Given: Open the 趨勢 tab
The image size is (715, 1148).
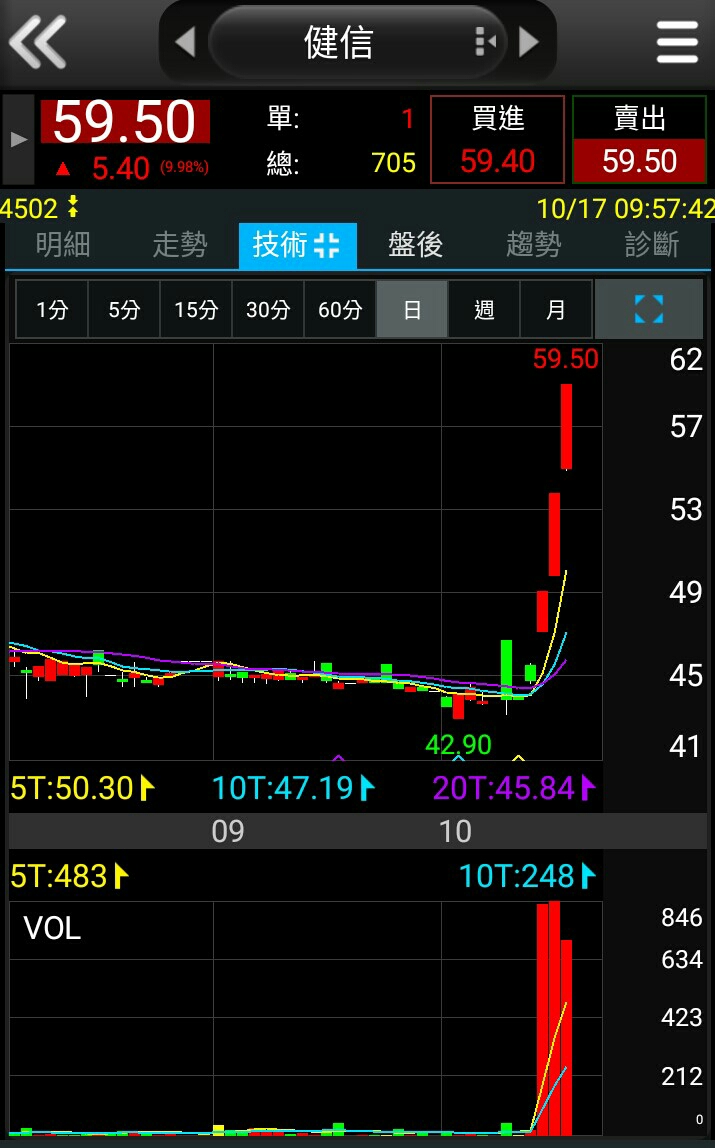Looking at the screenshot, I should tap(534, 245).
